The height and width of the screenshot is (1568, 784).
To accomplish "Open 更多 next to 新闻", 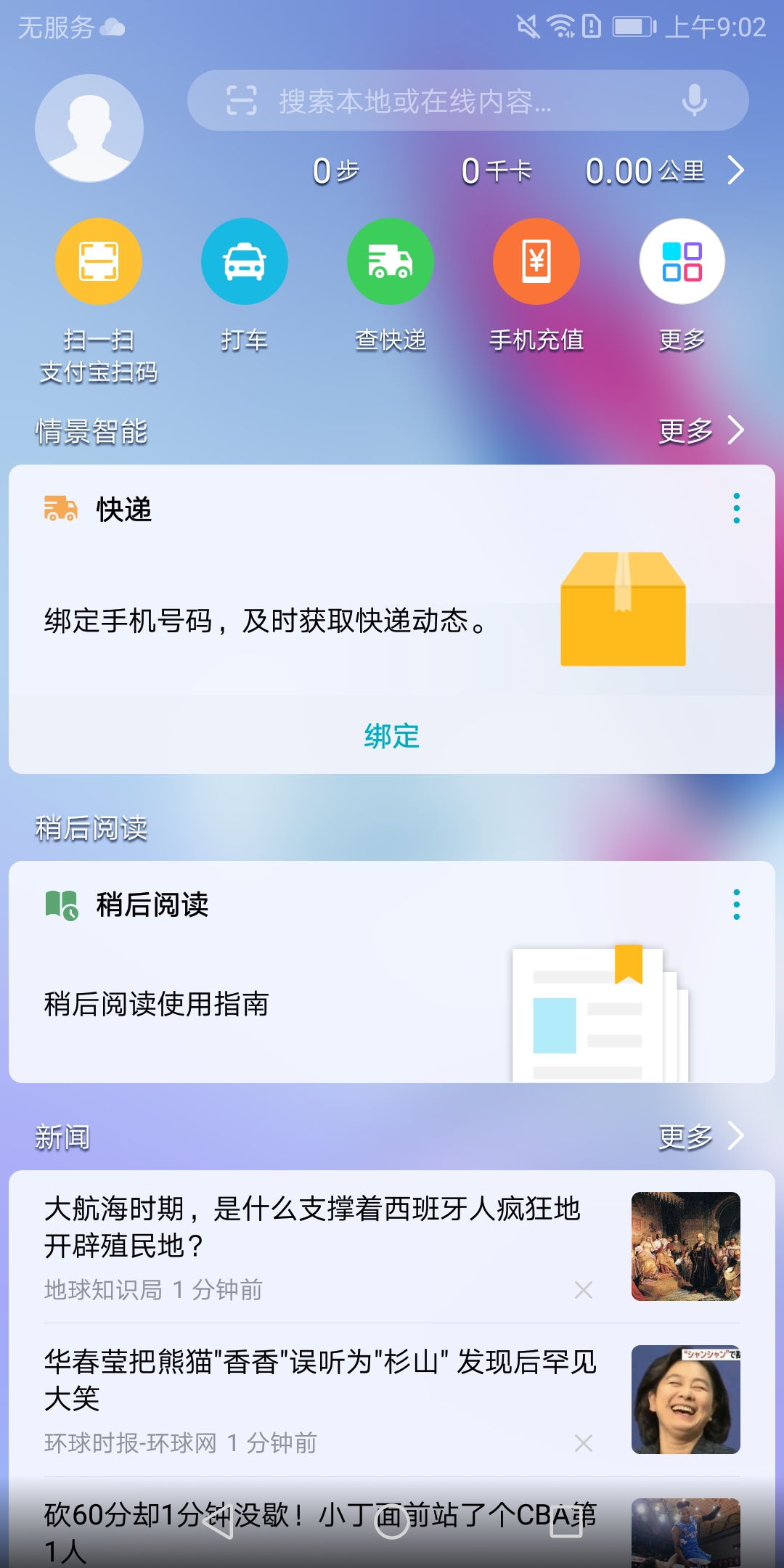I will 701,1136.
